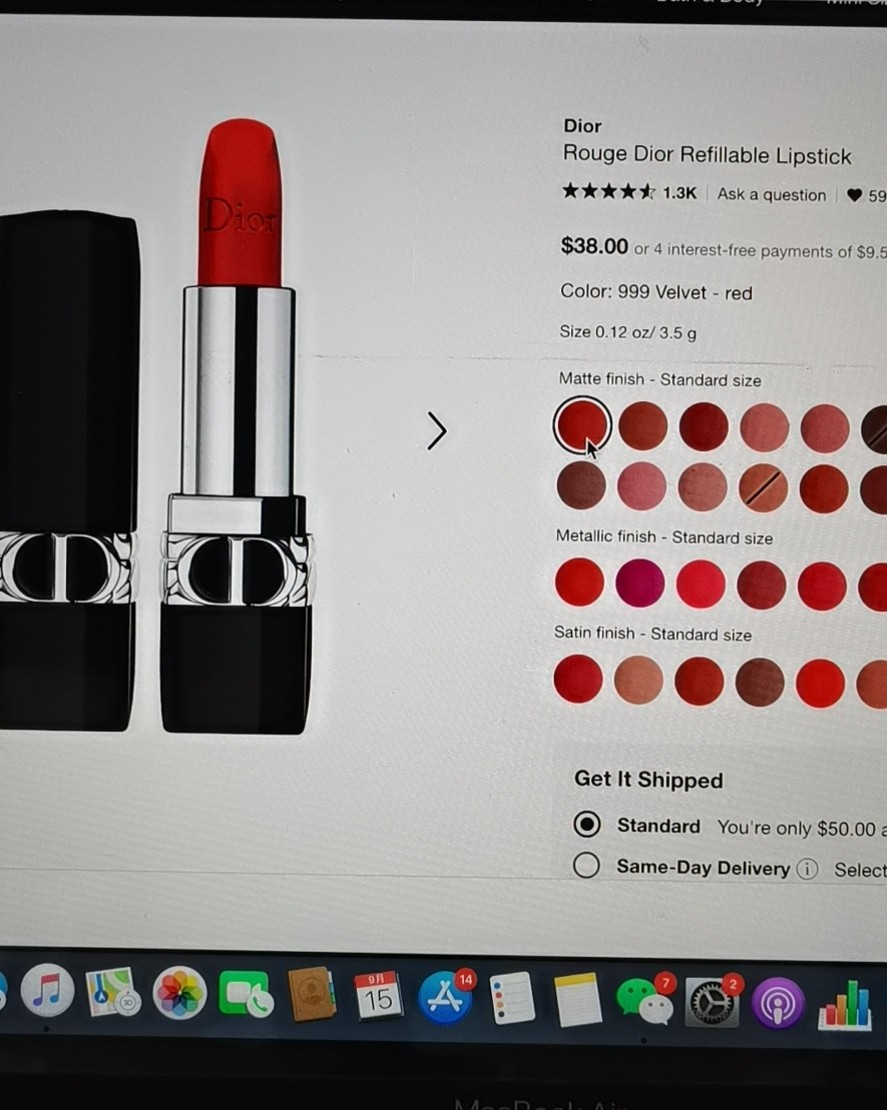
Task: Open the App Store with 14 updates
Action: [x=445, y=999]
